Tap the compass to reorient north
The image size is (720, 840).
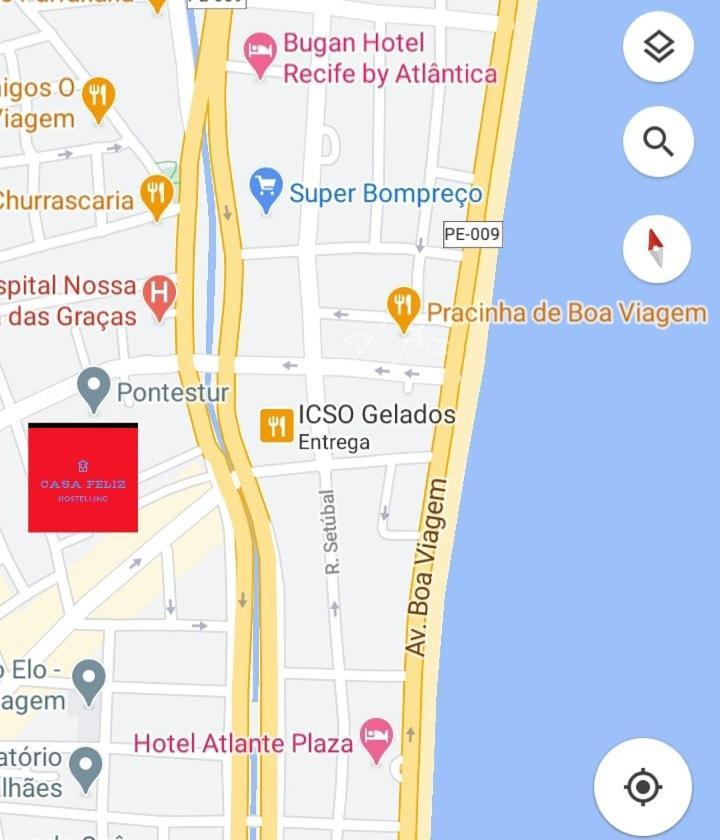657,248
